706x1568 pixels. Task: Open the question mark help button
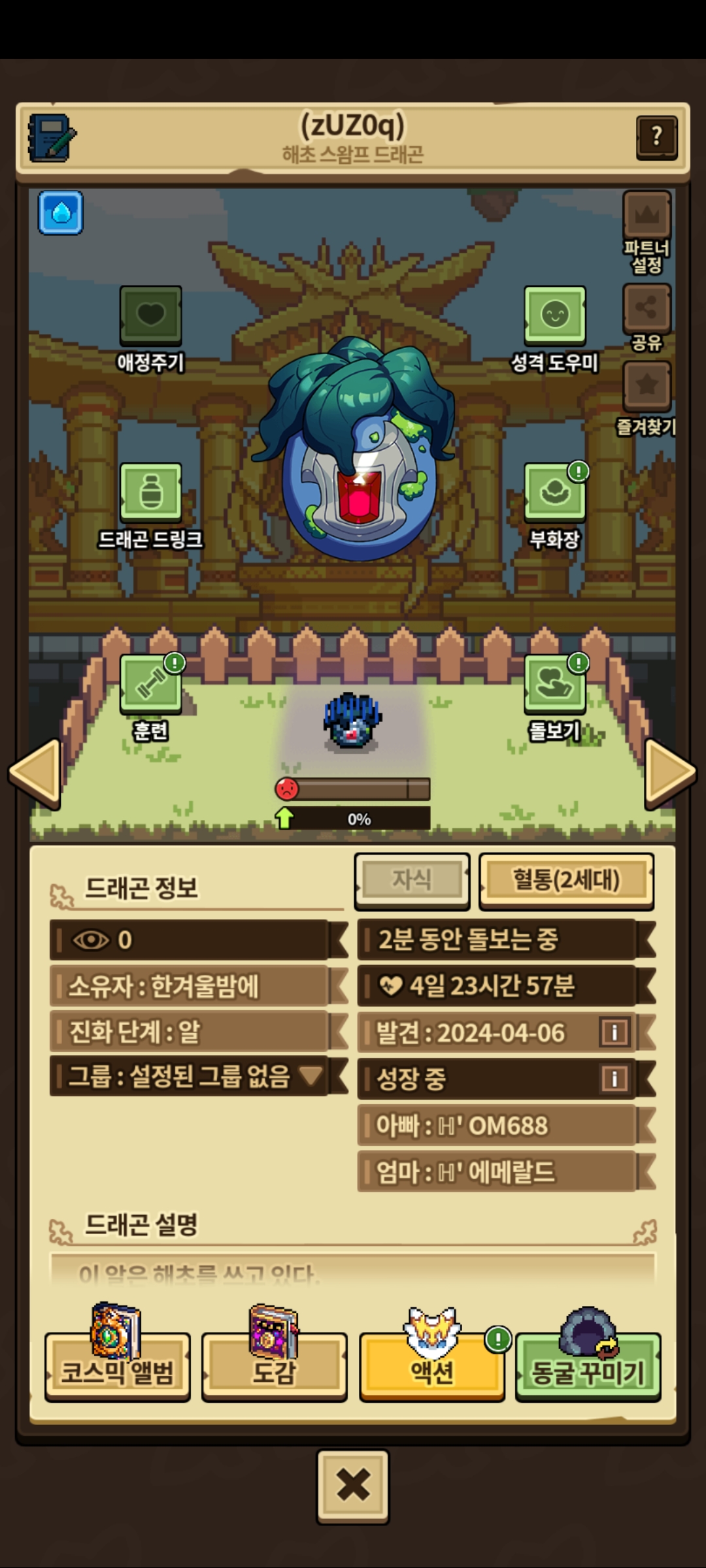[656, 137]
